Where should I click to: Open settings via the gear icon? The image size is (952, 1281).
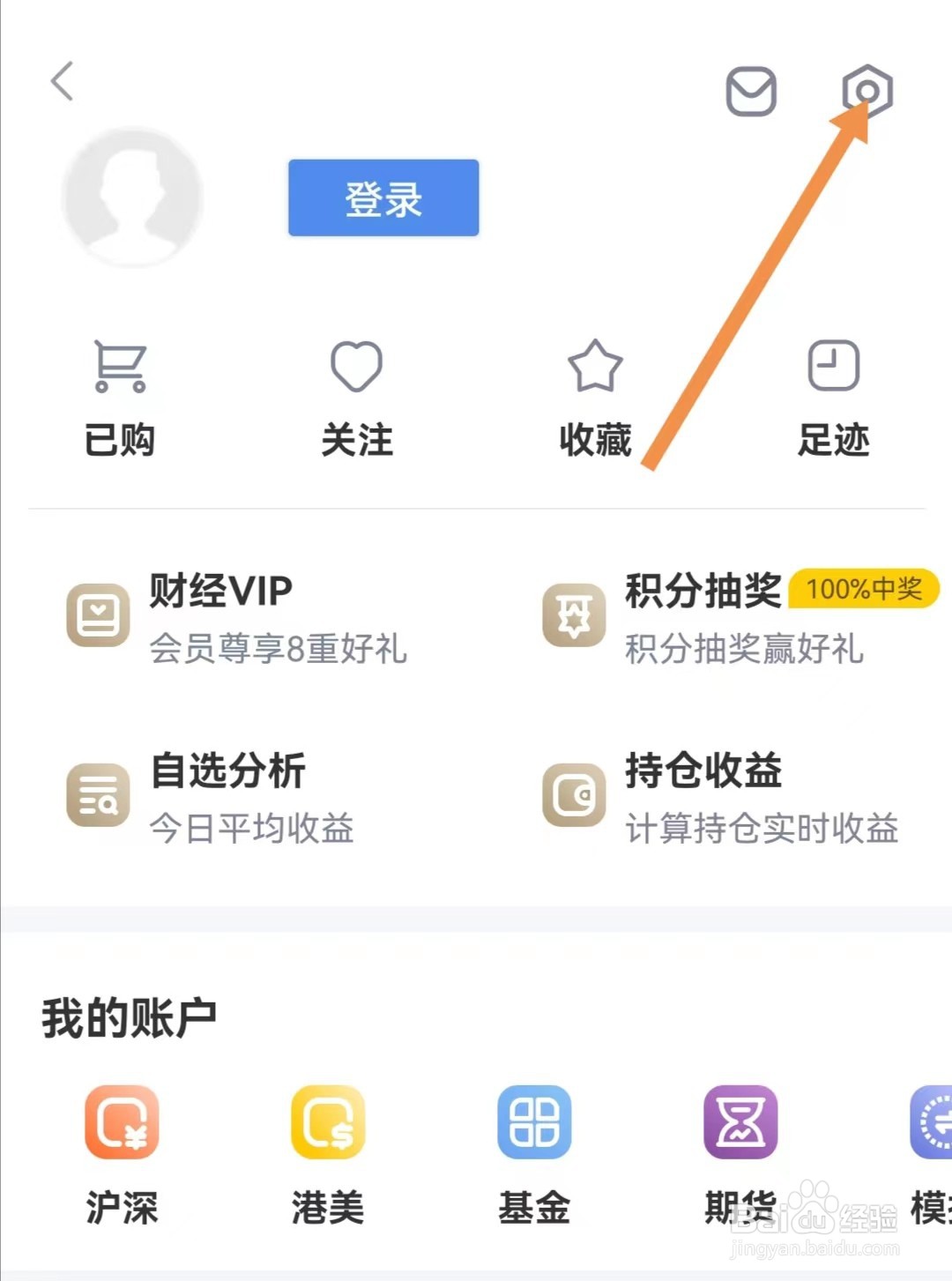pos(868,91)
